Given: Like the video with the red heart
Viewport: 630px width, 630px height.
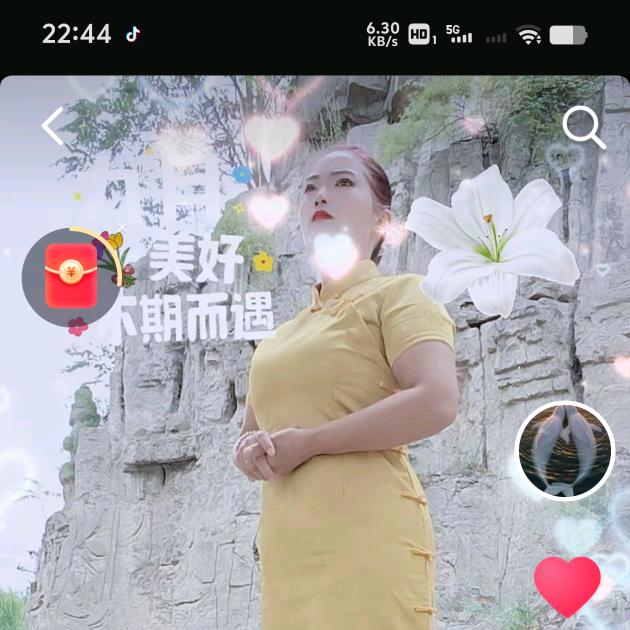Looking at the screenshot, I should (567, 585).
